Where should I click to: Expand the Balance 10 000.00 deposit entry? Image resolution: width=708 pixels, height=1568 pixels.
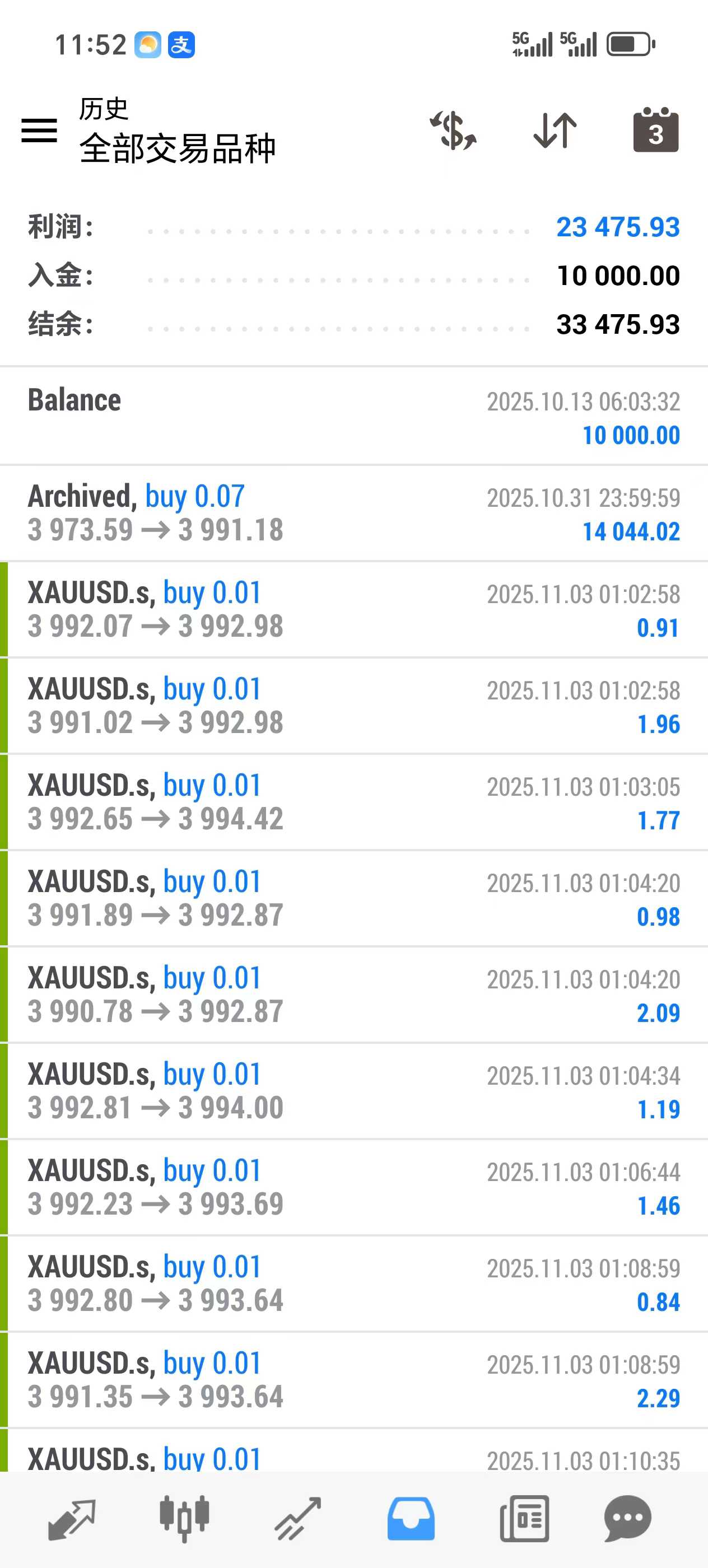(353, 417)
